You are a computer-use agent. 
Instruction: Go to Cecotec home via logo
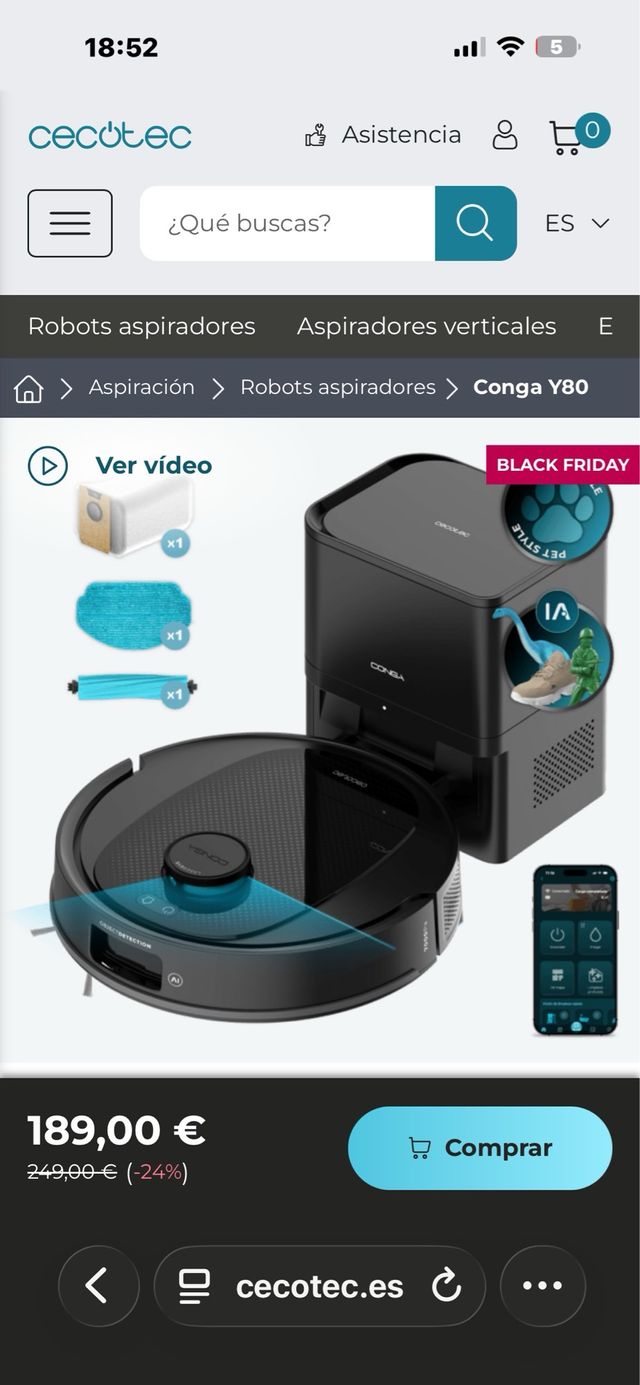(110, 136)
